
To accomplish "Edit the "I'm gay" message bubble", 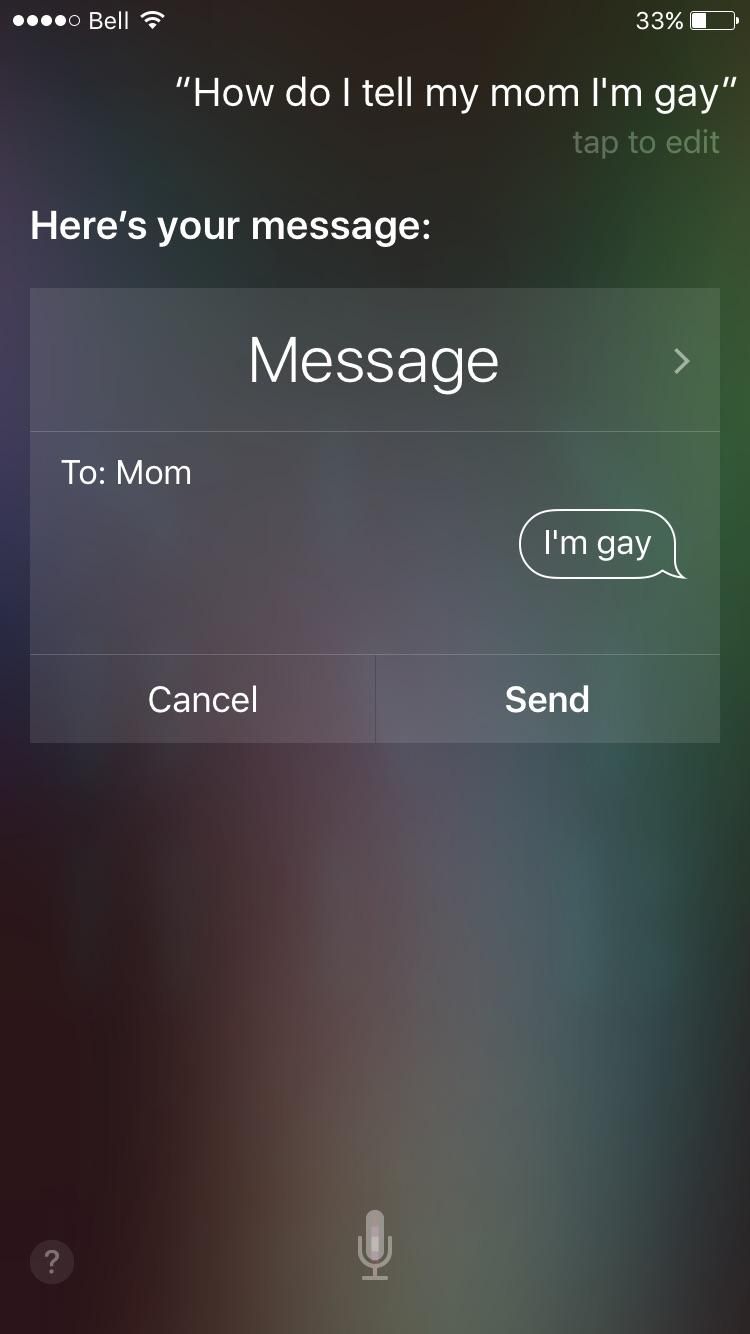I will tap(598, 544).
